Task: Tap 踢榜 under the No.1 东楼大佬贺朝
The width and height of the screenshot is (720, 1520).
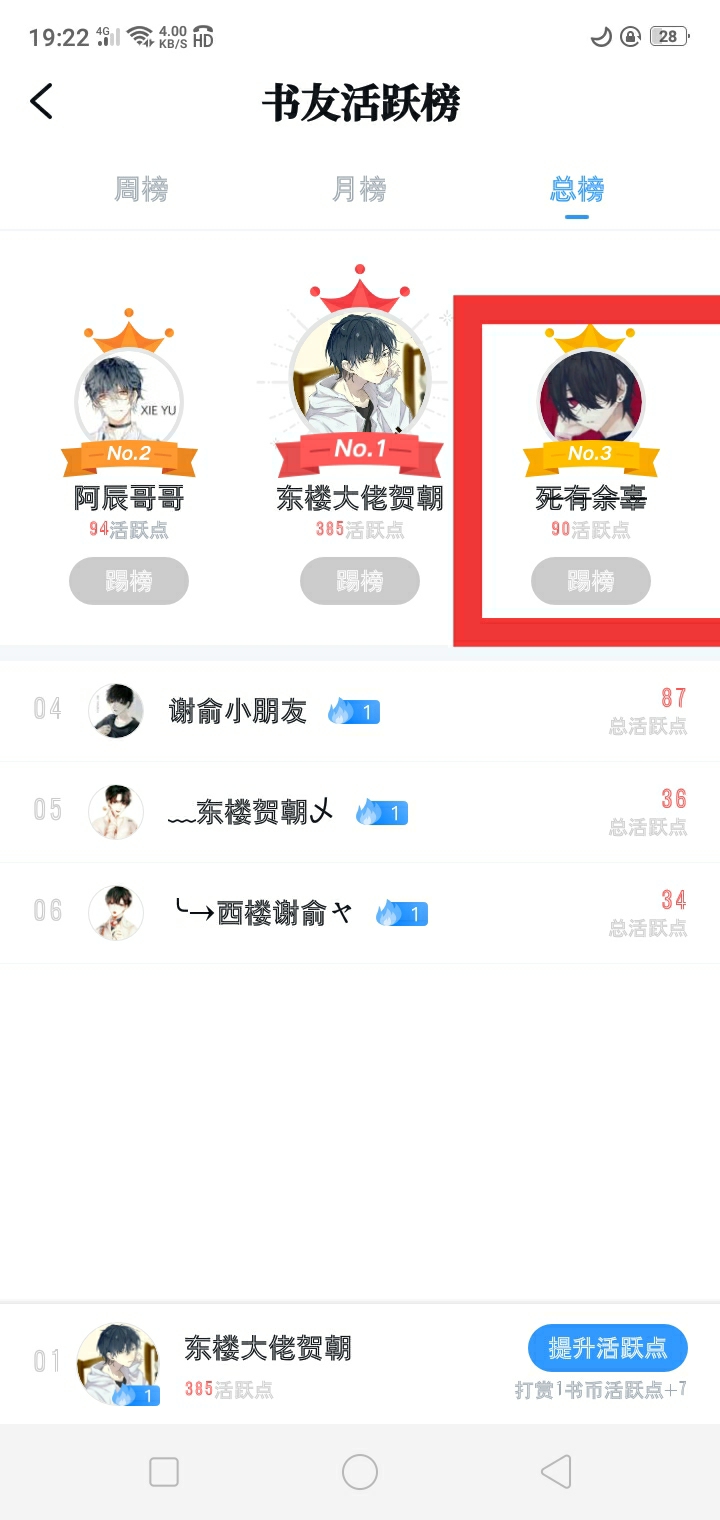Action: (360, 581)
